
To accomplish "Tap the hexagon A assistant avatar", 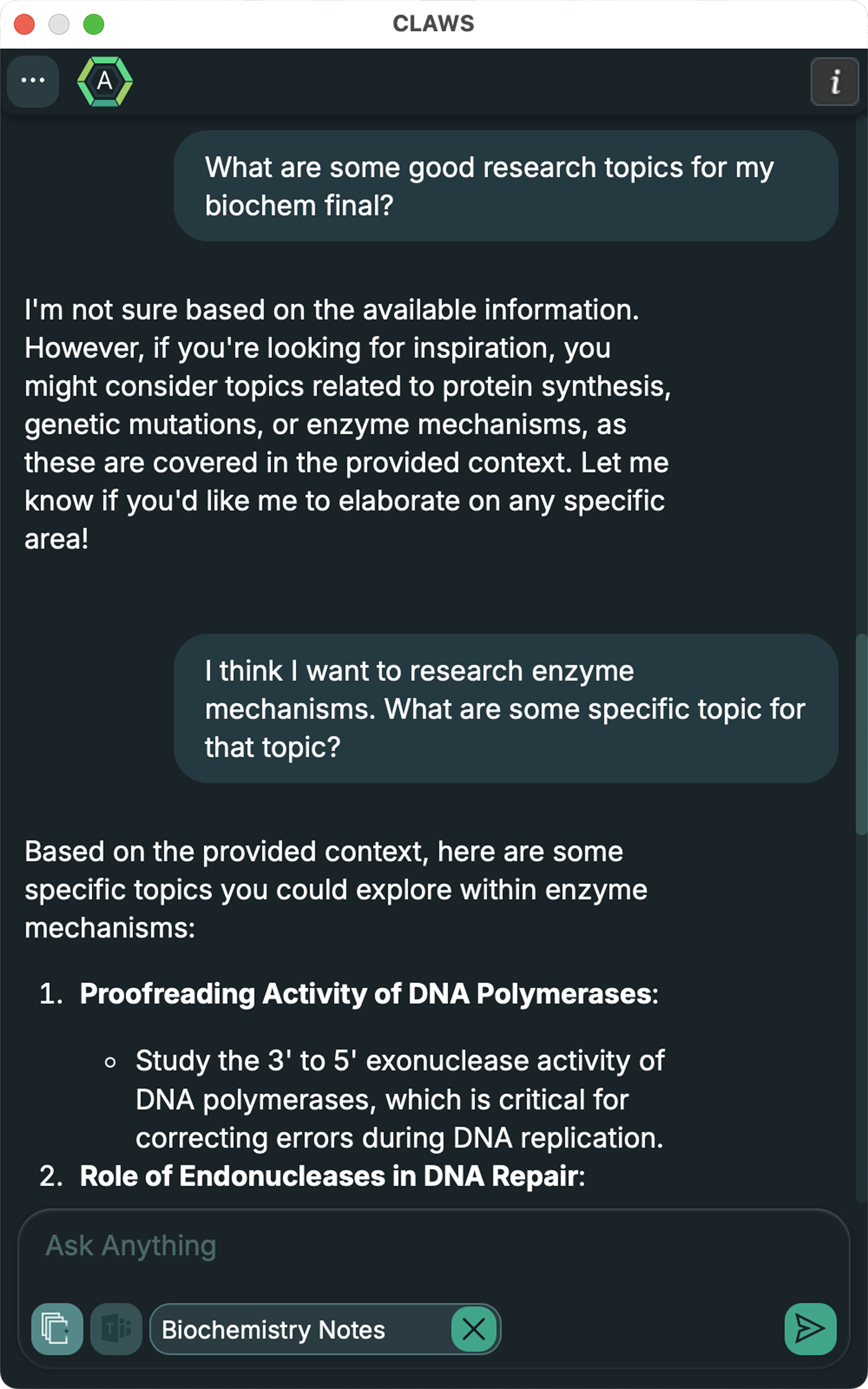I will (105, 82).
